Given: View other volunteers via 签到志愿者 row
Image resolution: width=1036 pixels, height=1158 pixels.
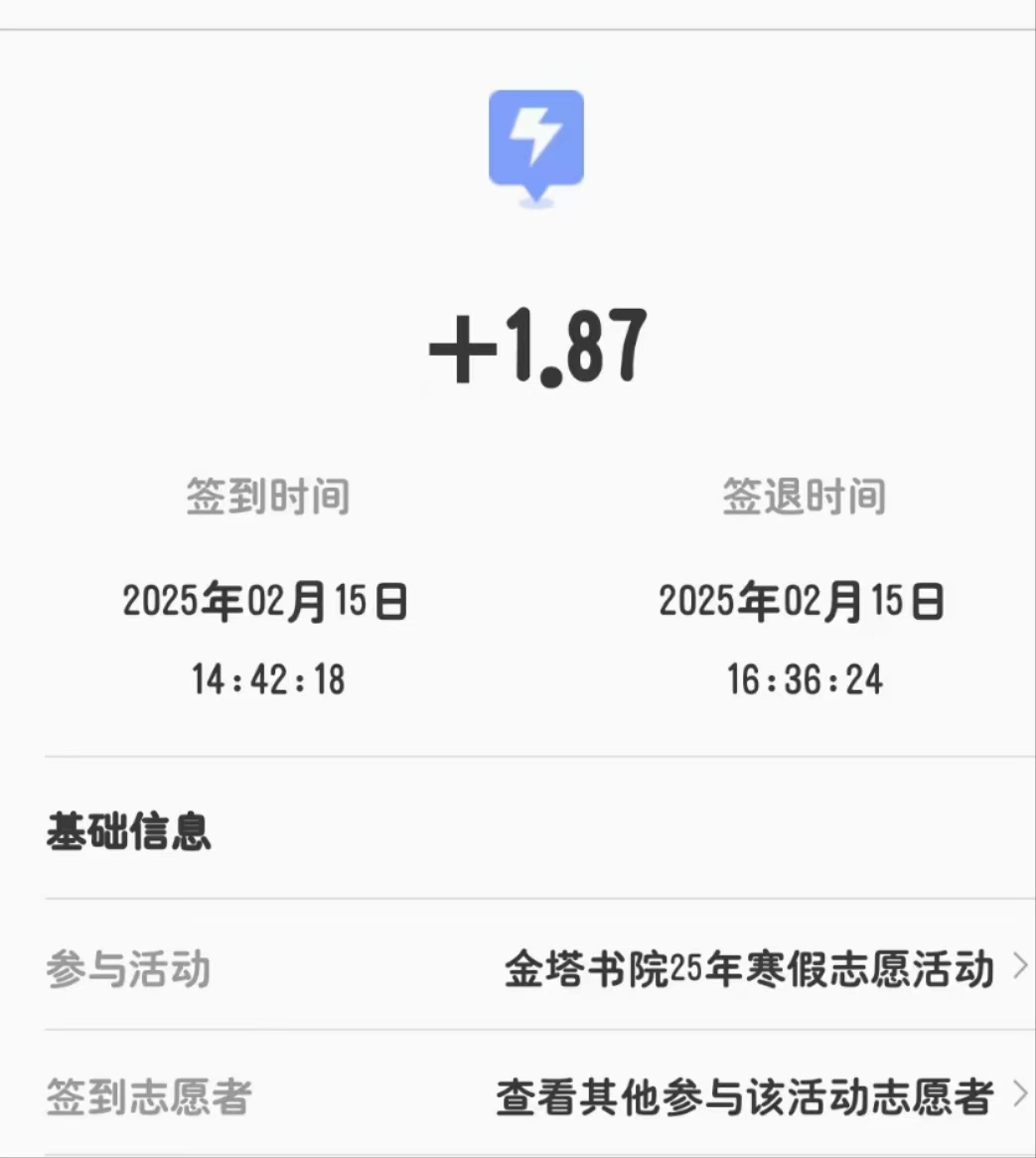Looking at the screenshot, I should 745,1097.
